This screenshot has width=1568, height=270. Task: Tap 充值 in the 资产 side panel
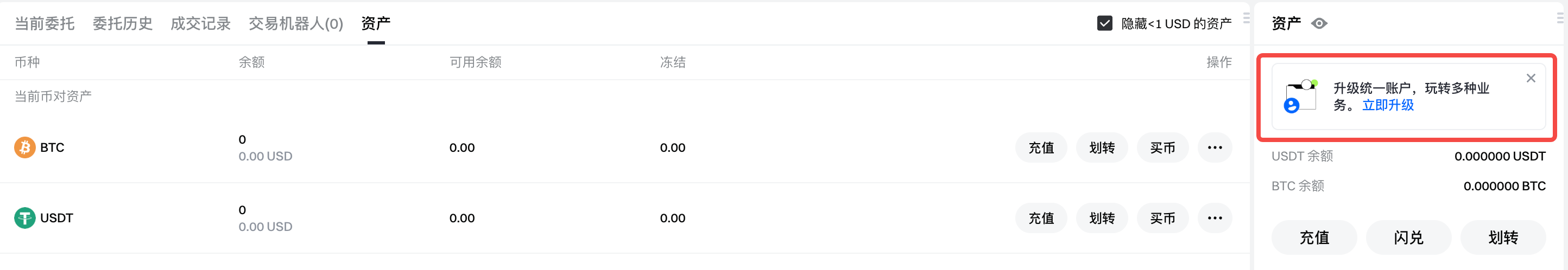1313,238
